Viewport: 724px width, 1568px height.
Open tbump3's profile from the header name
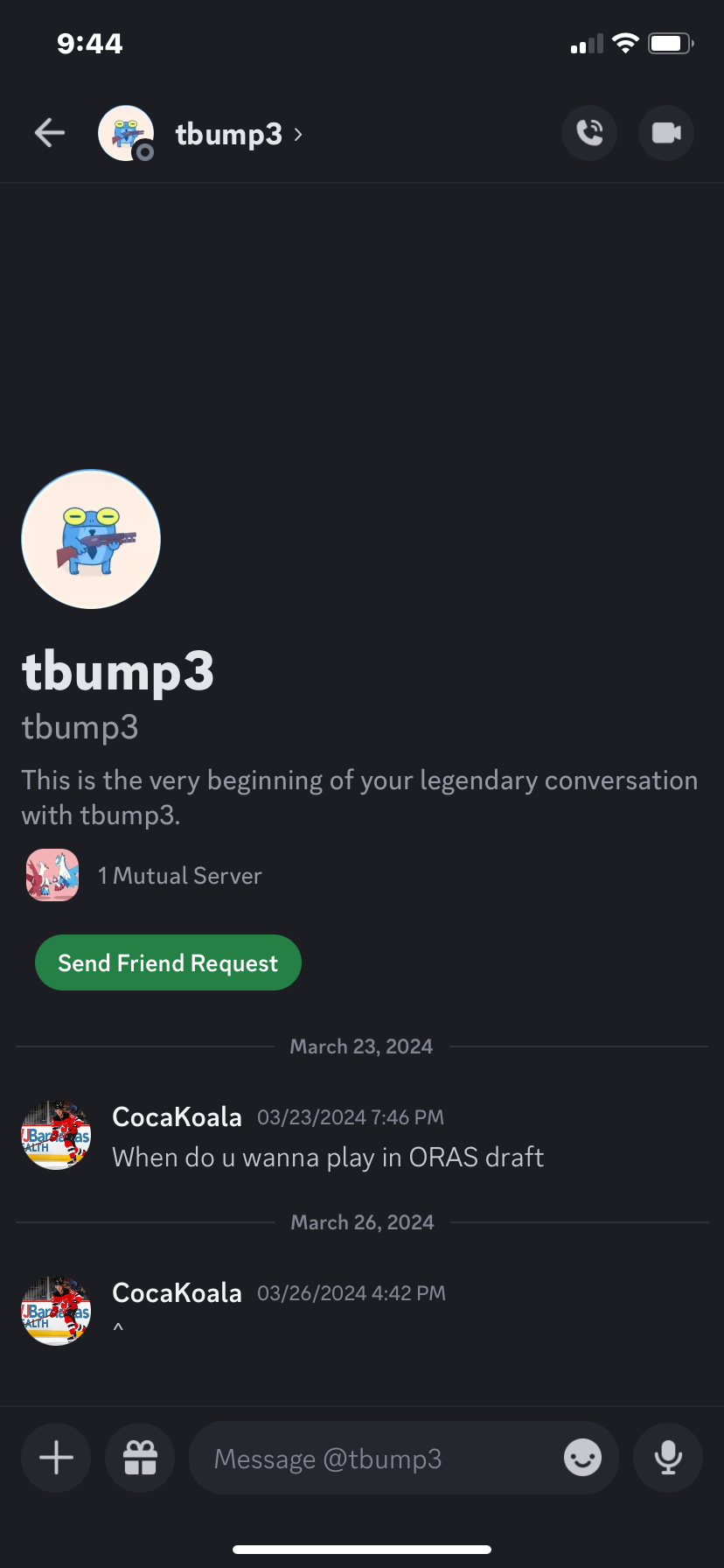point(238,134)
